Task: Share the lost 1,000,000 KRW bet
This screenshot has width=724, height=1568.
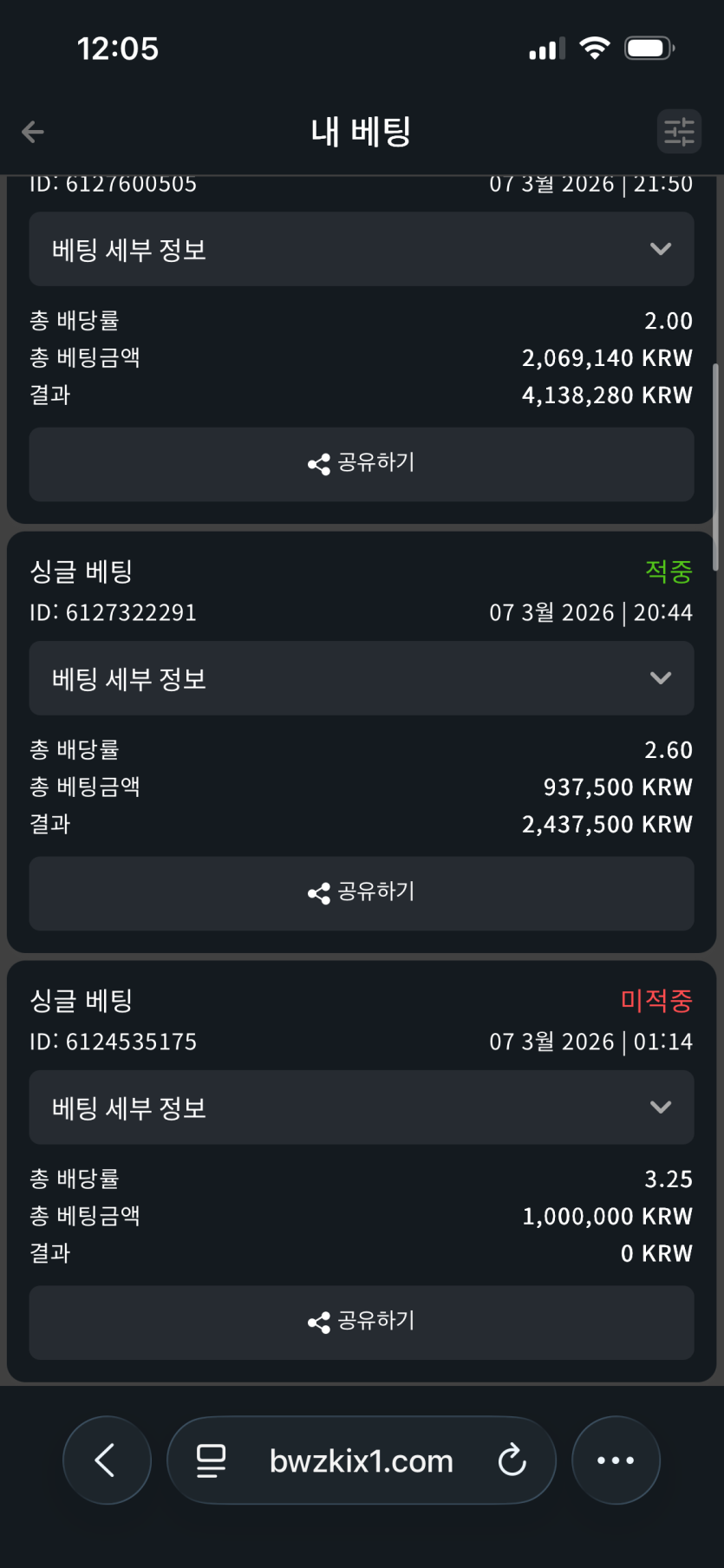Action: click(362, 1322)
